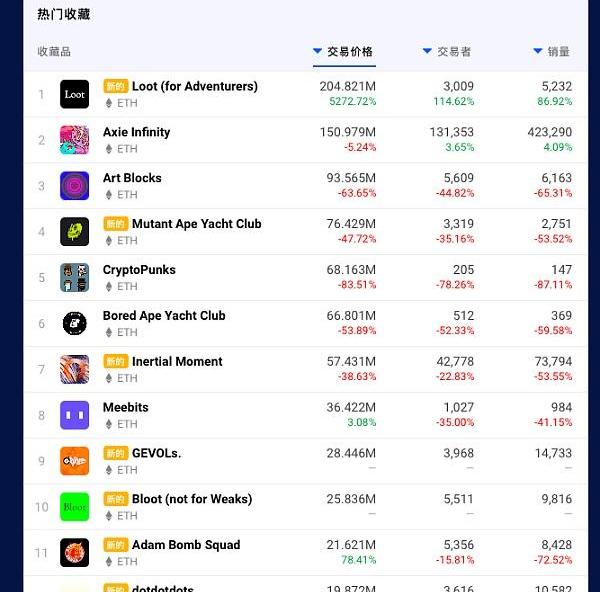600x592 pixels.
Task: Open CryptoPunks collection
Action: pos(139,270)
